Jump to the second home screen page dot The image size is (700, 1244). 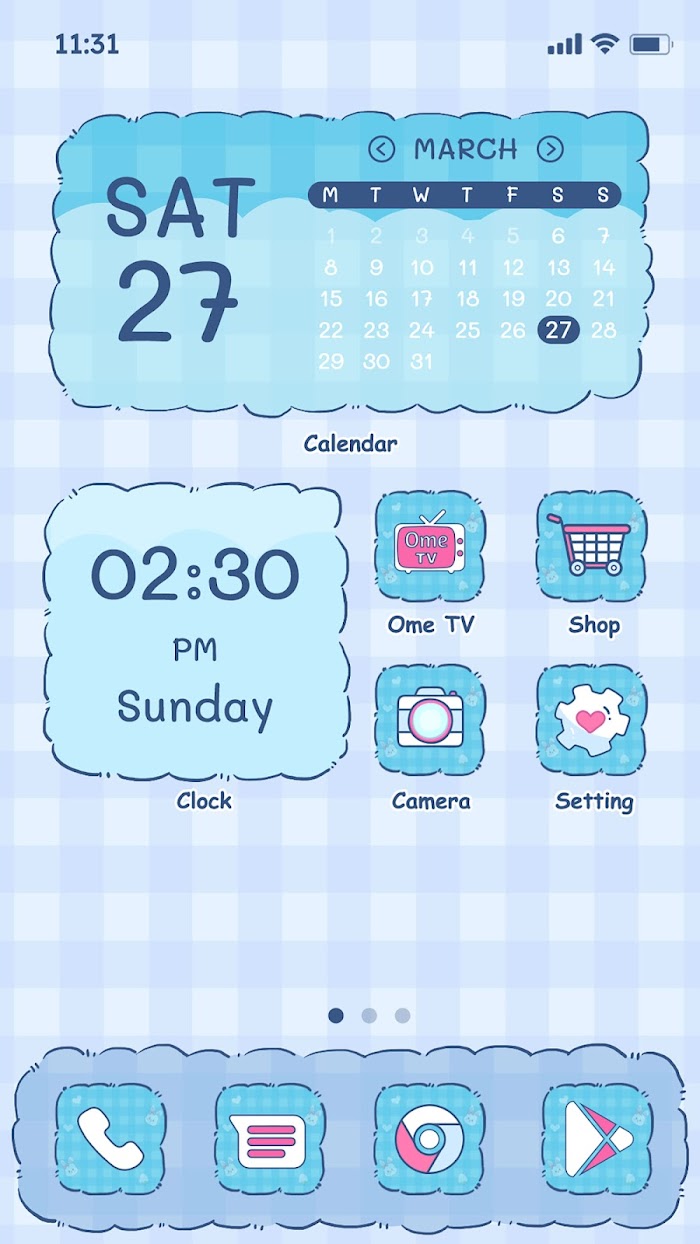(369, 1015)
